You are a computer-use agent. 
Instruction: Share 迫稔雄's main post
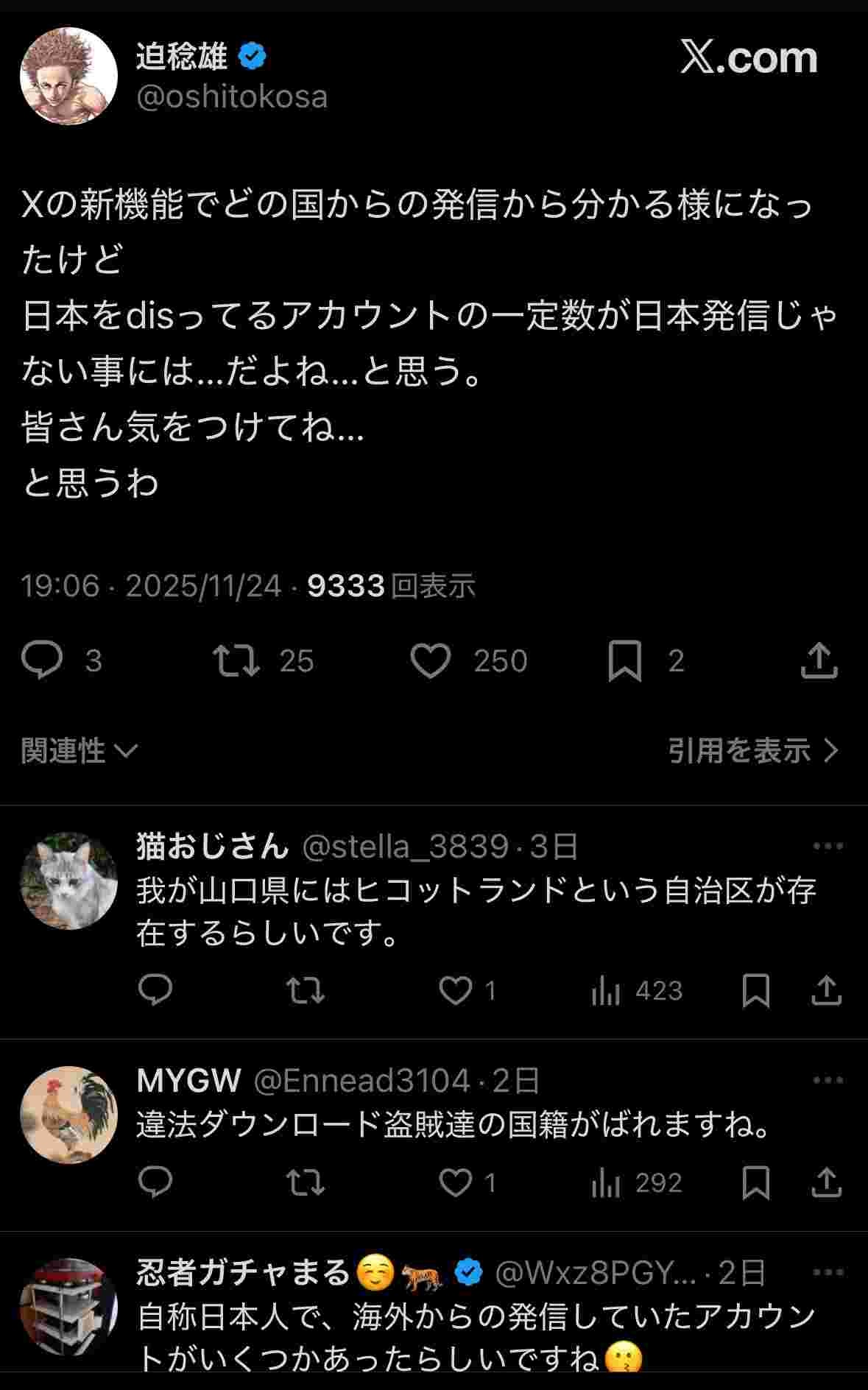(x=819, y=660)
